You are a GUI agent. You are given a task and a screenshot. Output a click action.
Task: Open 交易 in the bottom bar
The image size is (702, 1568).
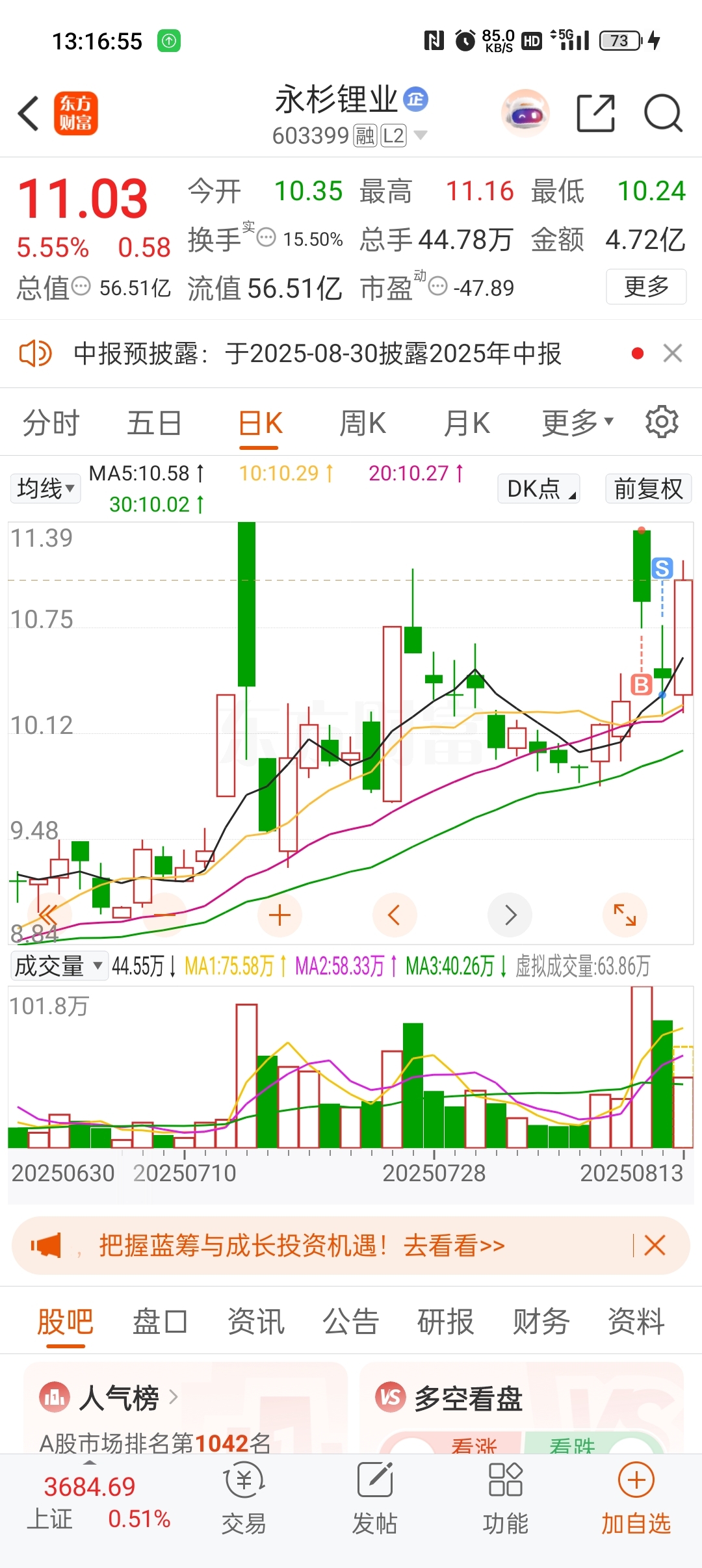coord(244,1498)
